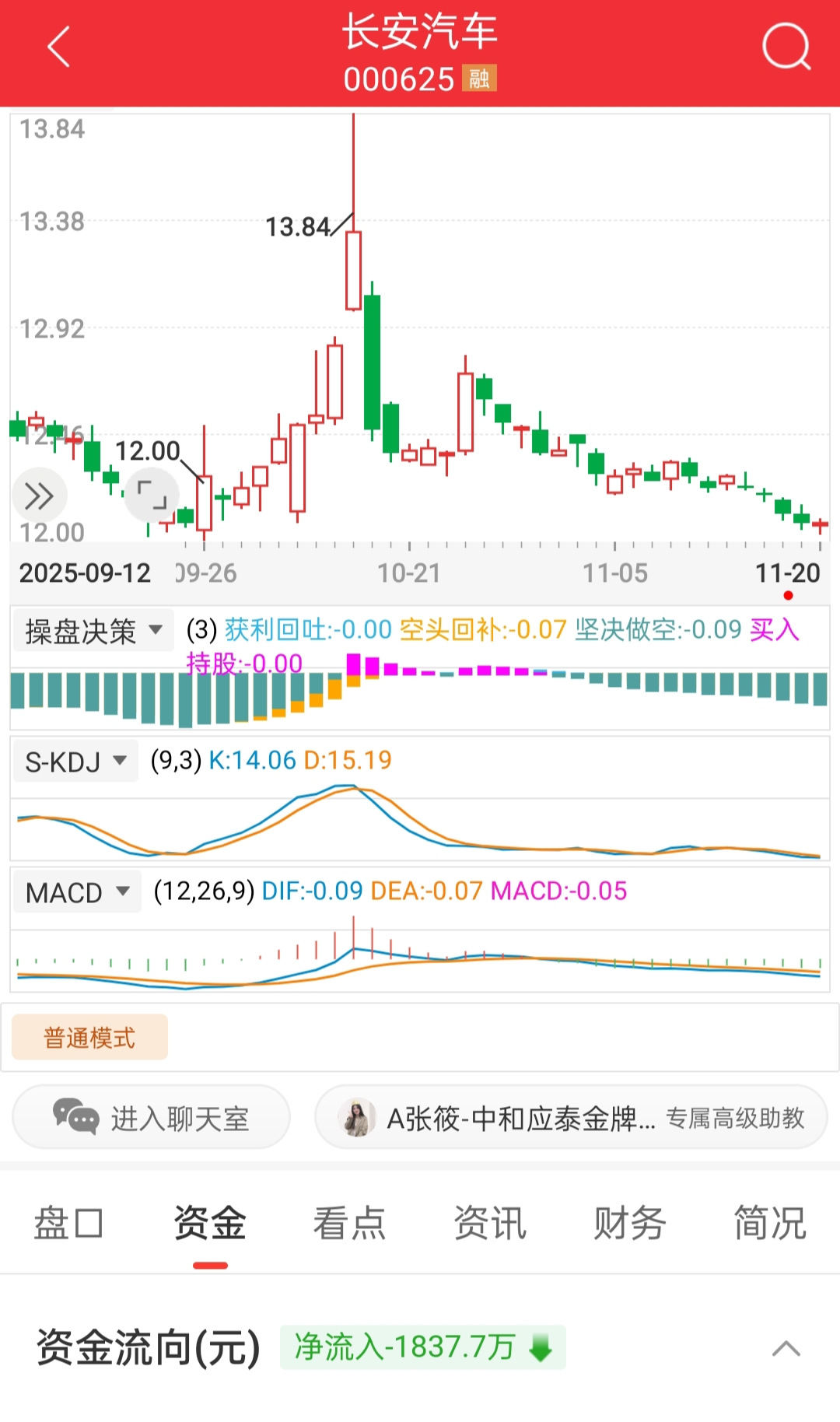
Task: Tap the 普通模式 button
Action: pyautogui.click(x=89, y=1037)
